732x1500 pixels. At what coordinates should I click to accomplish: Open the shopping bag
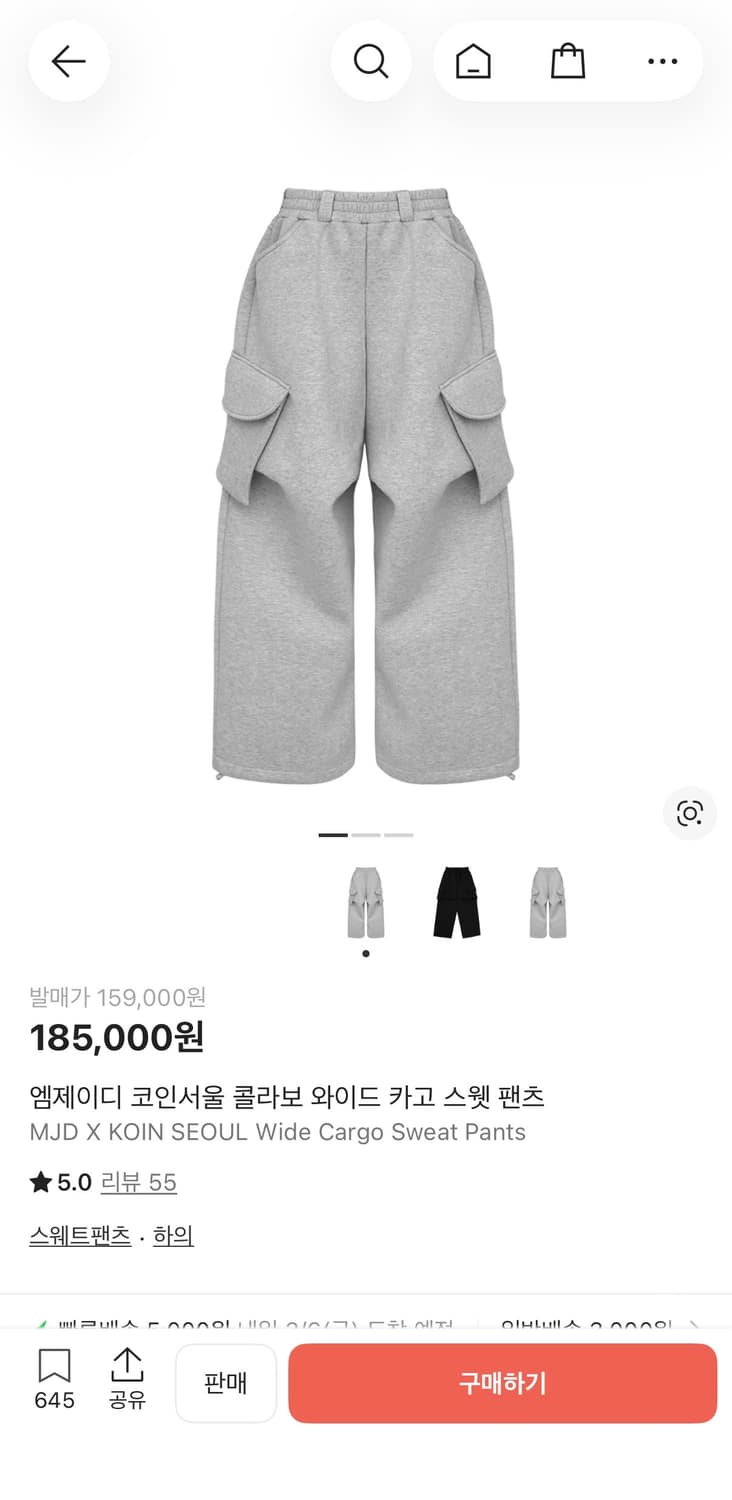[568, 61]
